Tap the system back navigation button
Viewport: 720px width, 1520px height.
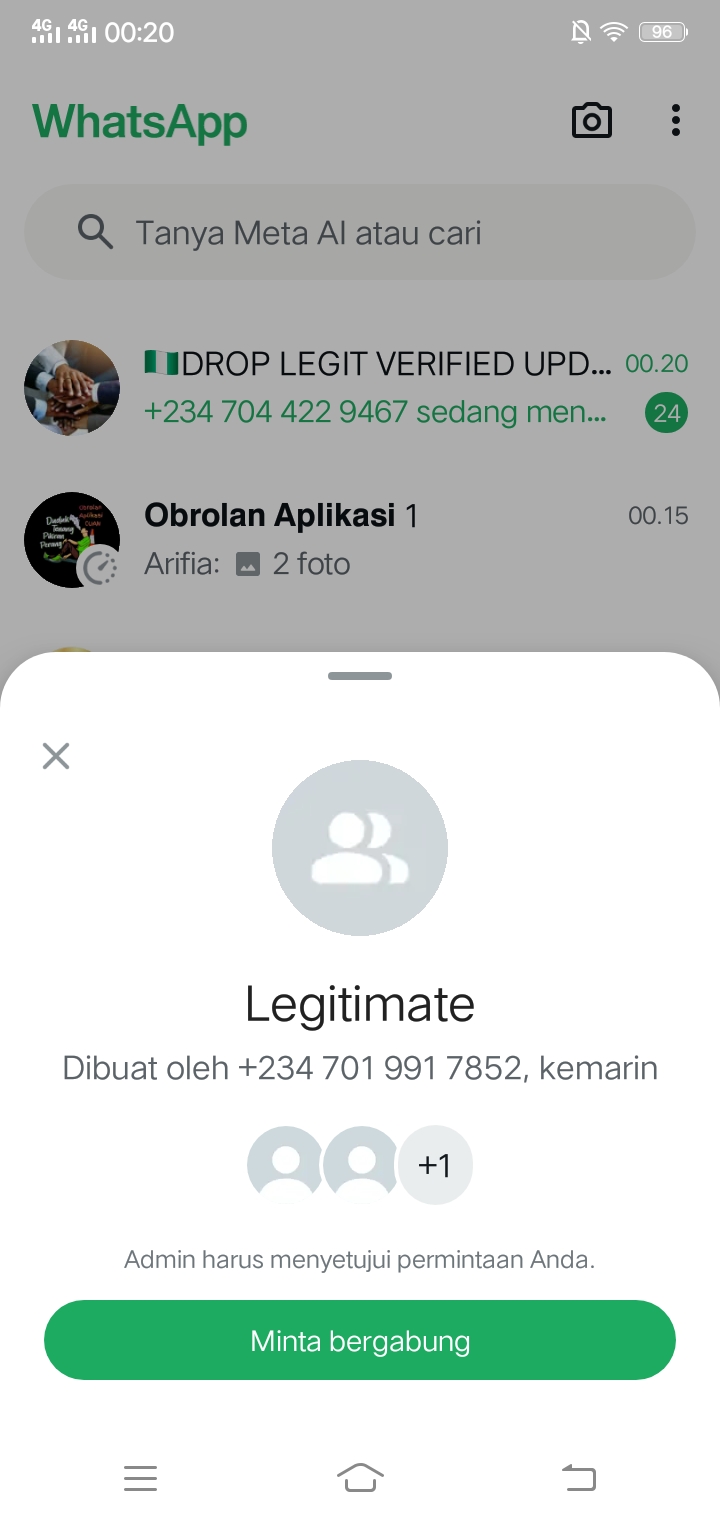pos(578,1477)
